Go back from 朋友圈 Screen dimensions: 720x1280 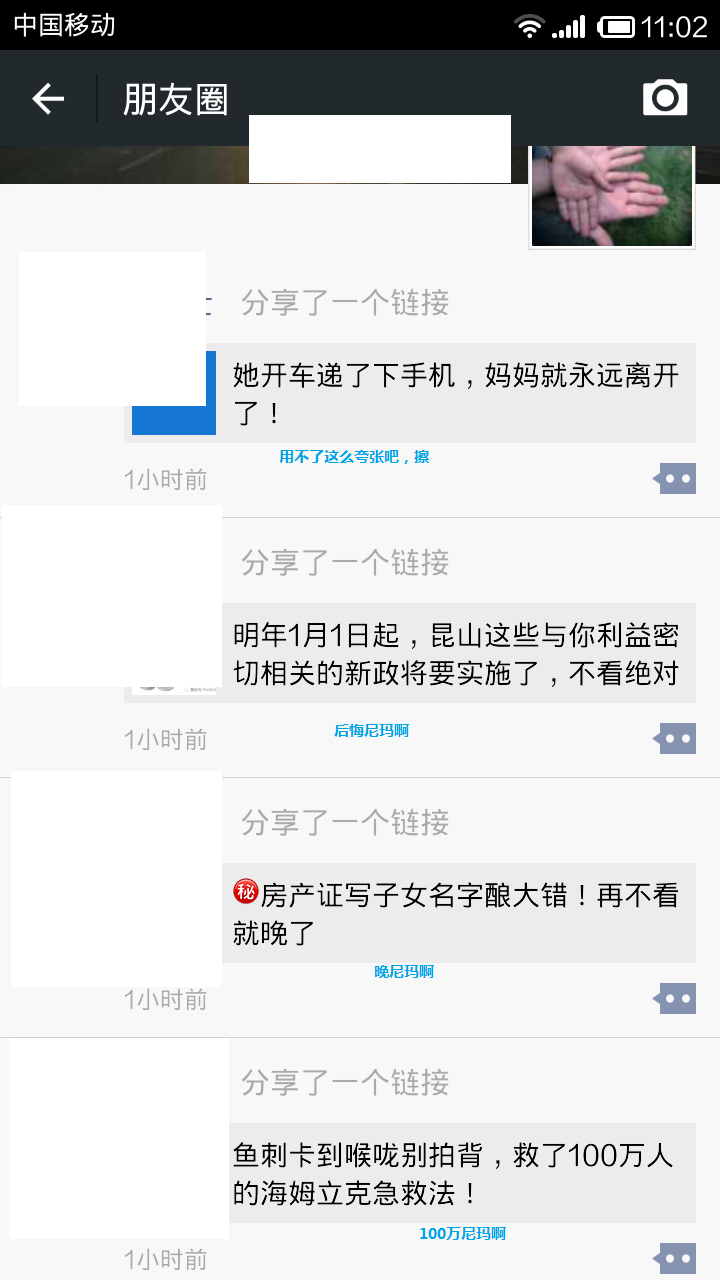click(48, 98)
